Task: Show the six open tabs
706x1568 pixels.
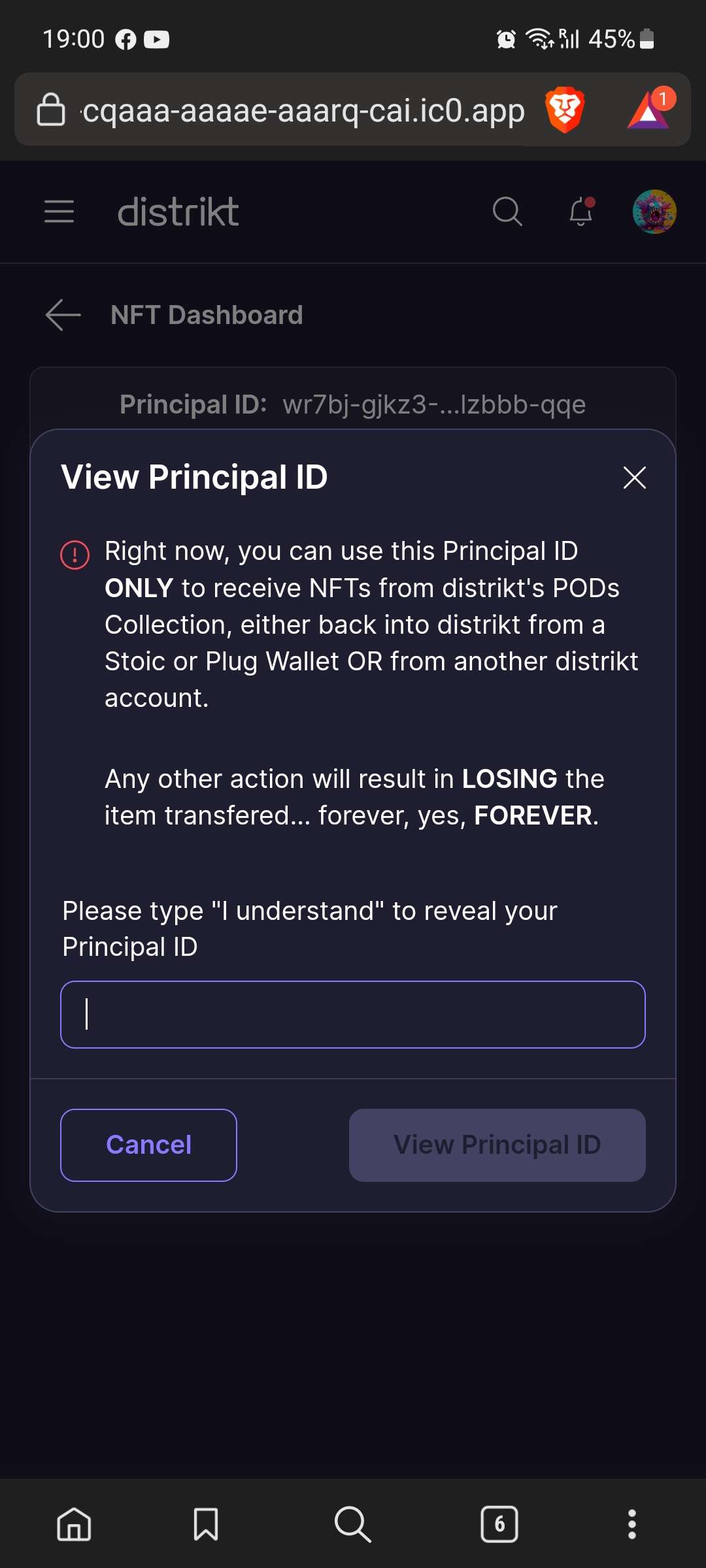Action: click(x=499, y=1524)
